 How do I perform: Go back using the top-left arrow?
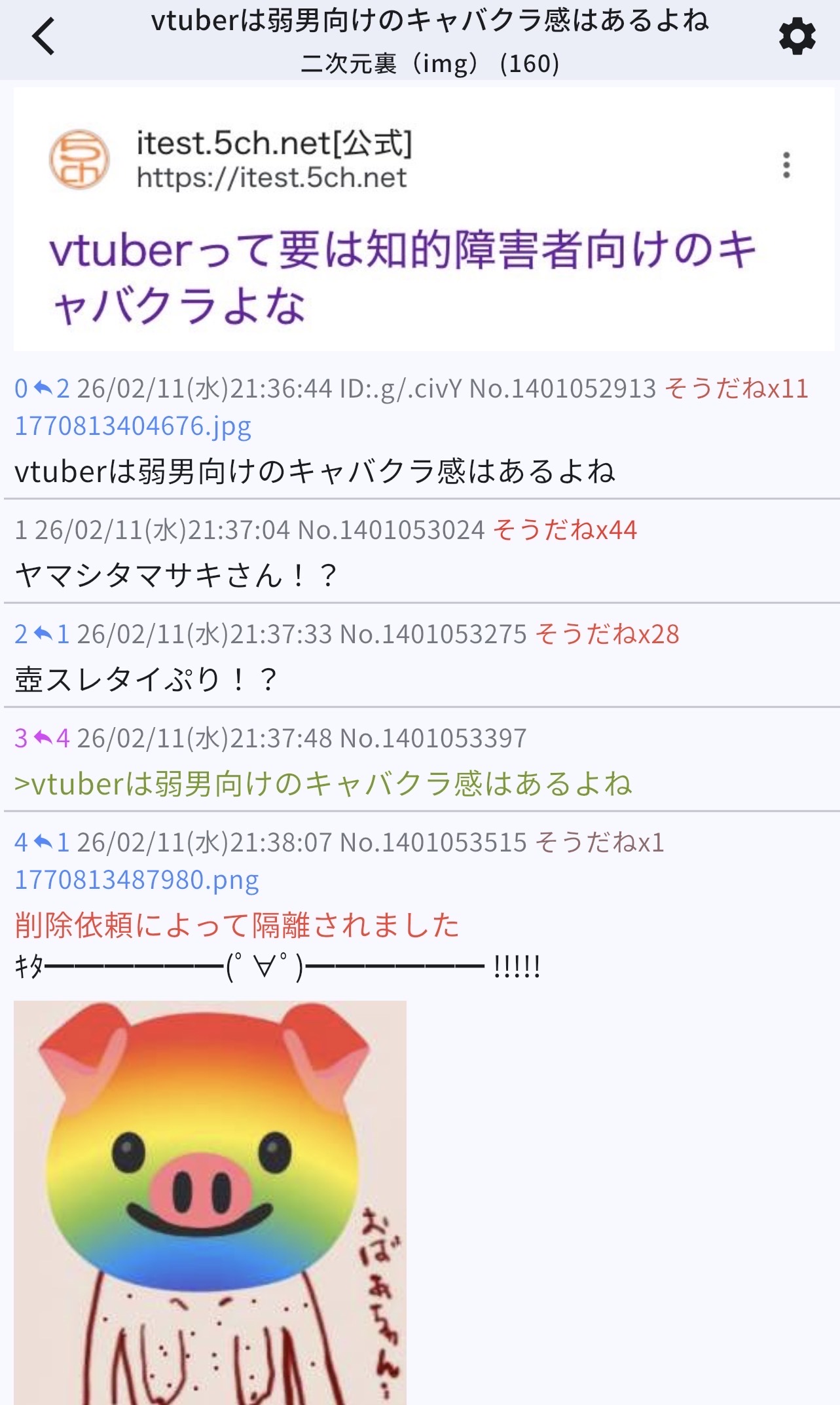(43, 37)
